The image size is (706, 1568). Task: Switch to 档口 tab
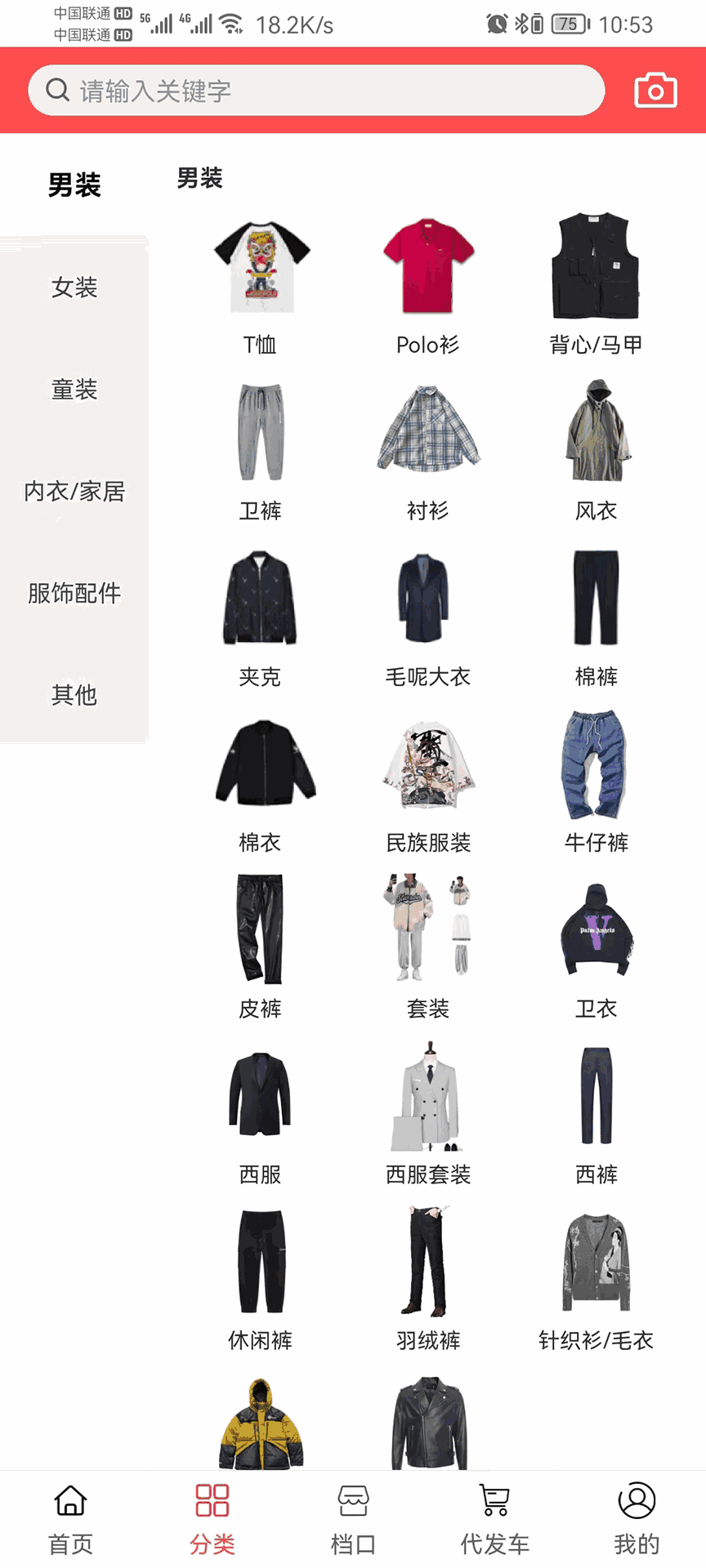(x=353, y=1519)
